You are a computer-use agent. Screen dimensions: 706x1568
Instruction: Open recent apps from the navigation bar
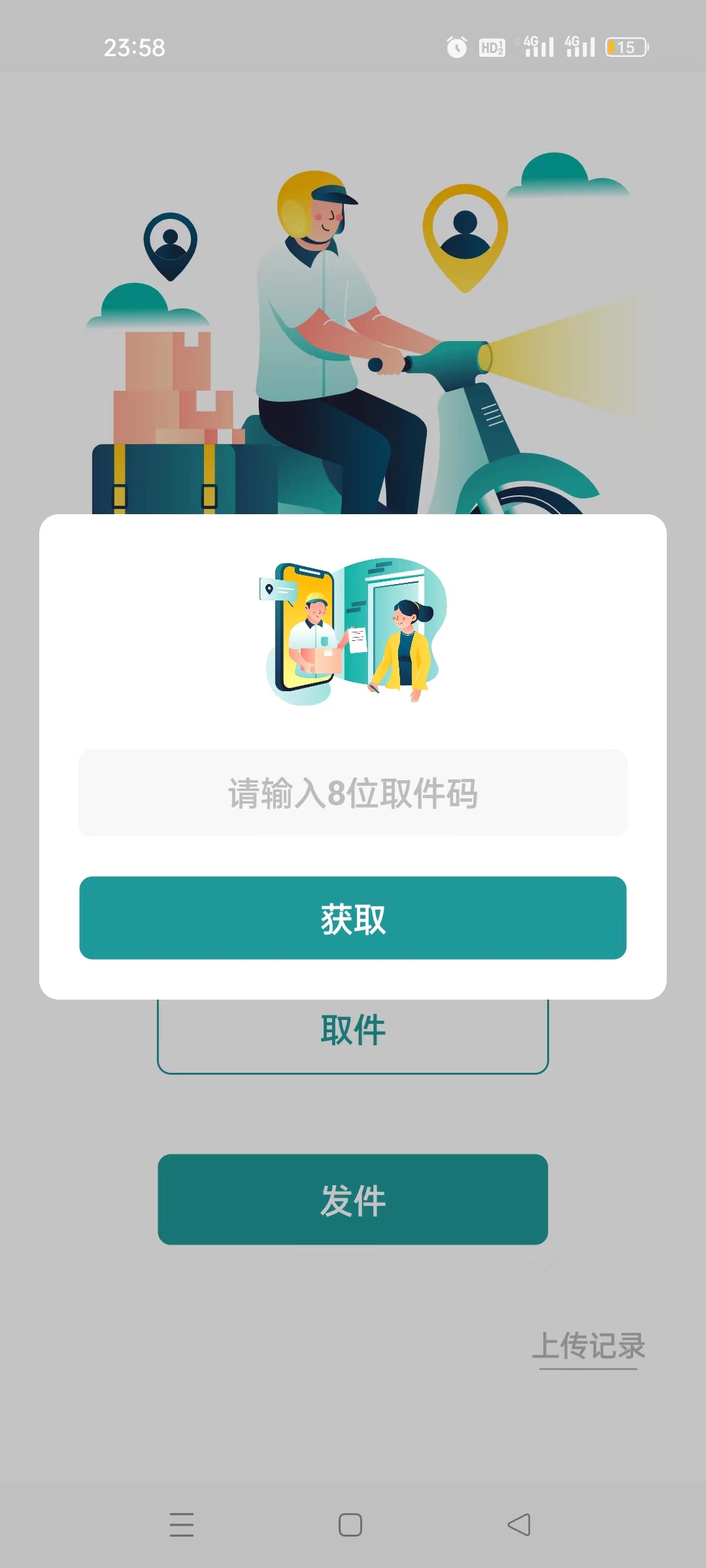pos(182,1525)
